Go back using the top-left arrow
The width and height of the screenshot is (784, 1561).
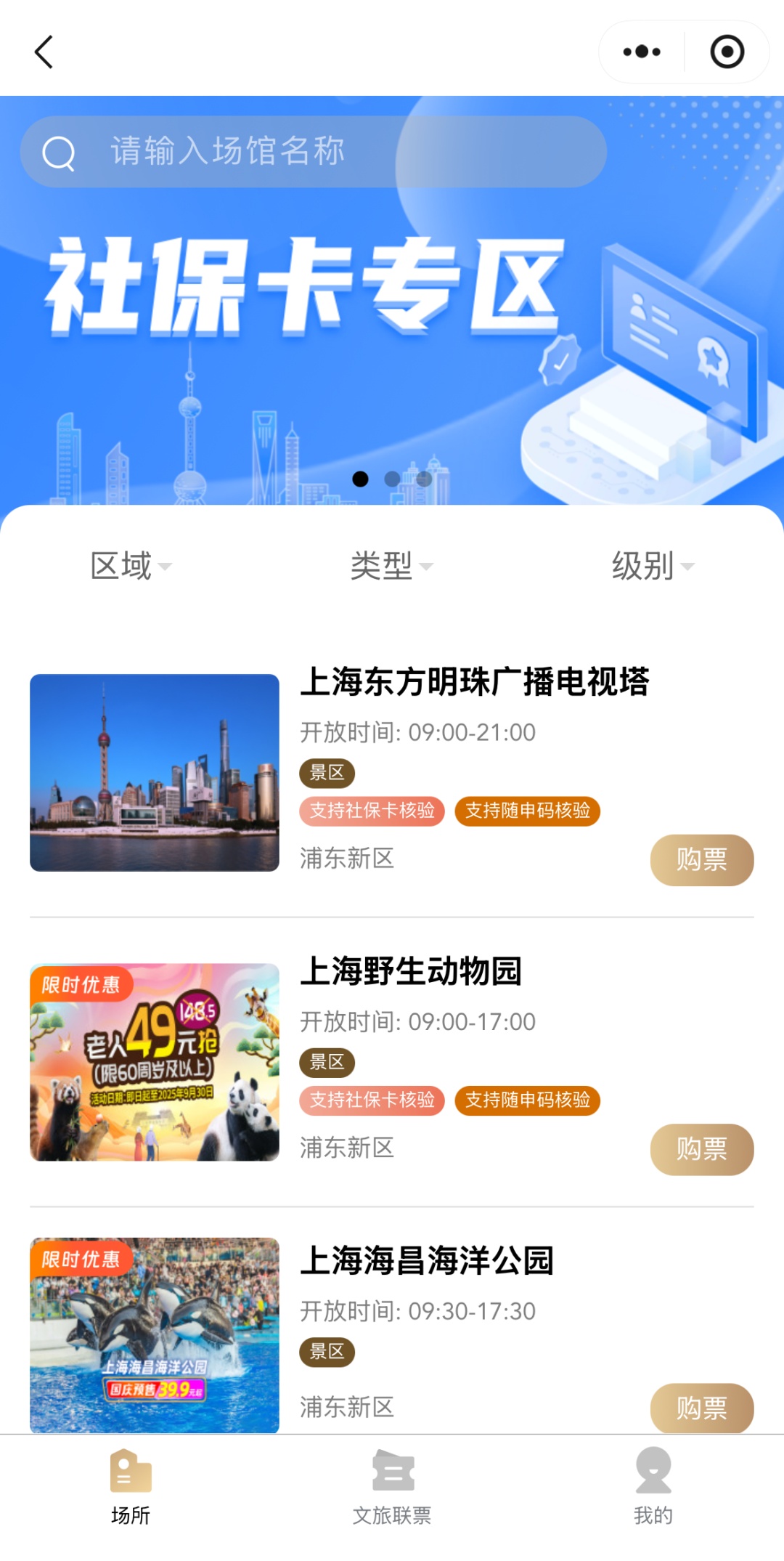click(x=44, y=52)
